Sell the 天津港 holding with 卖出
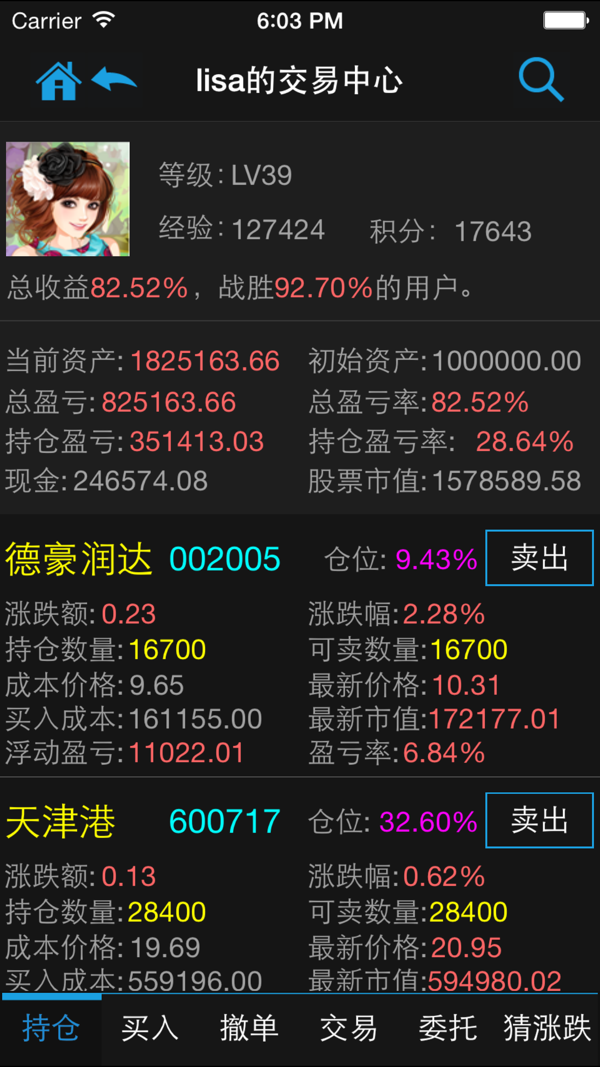The image size is (600, 1067). click(539, 820)
